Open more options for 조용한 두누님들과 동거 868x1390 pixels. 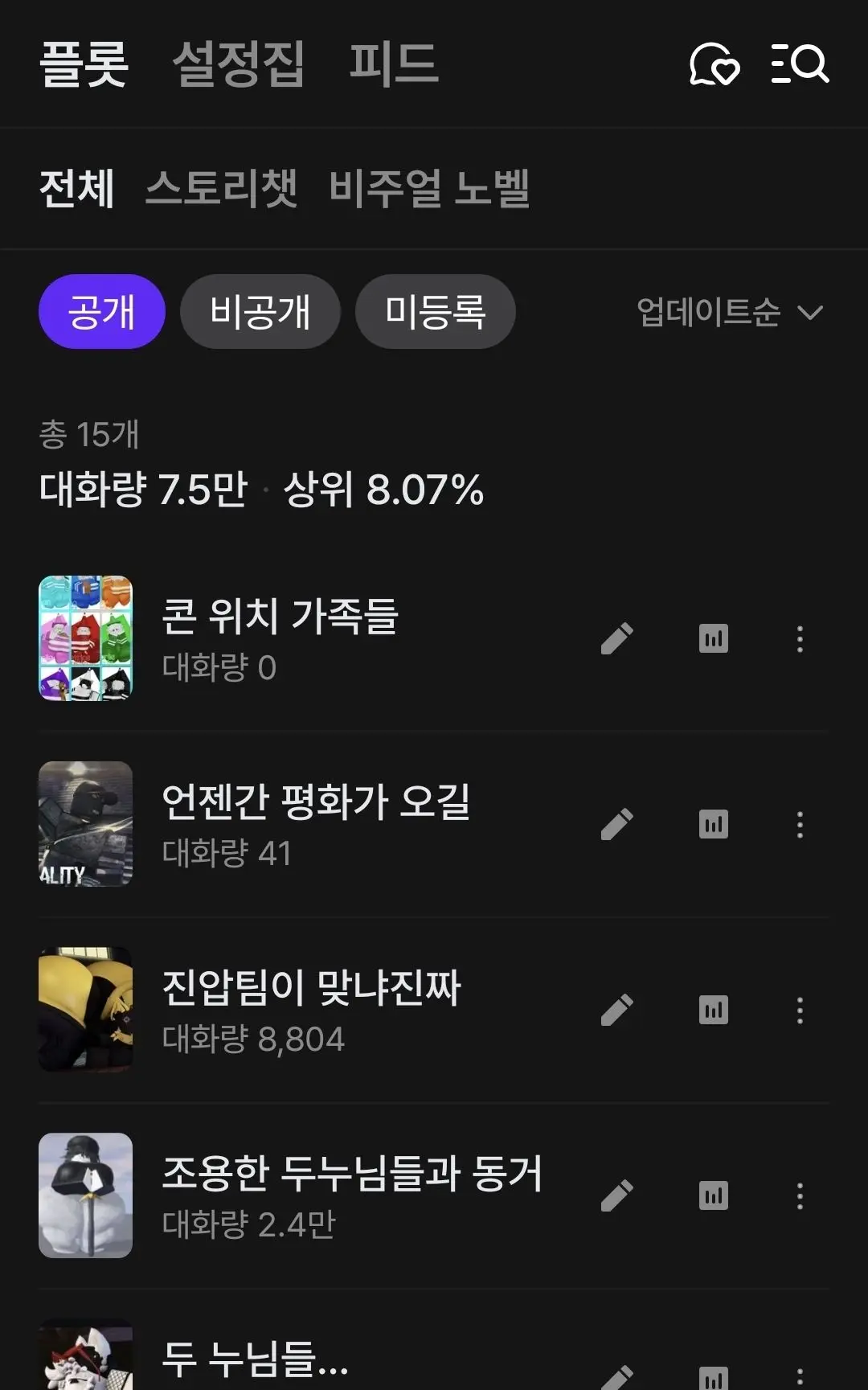pyautogui.click(x=800, y=1196)
